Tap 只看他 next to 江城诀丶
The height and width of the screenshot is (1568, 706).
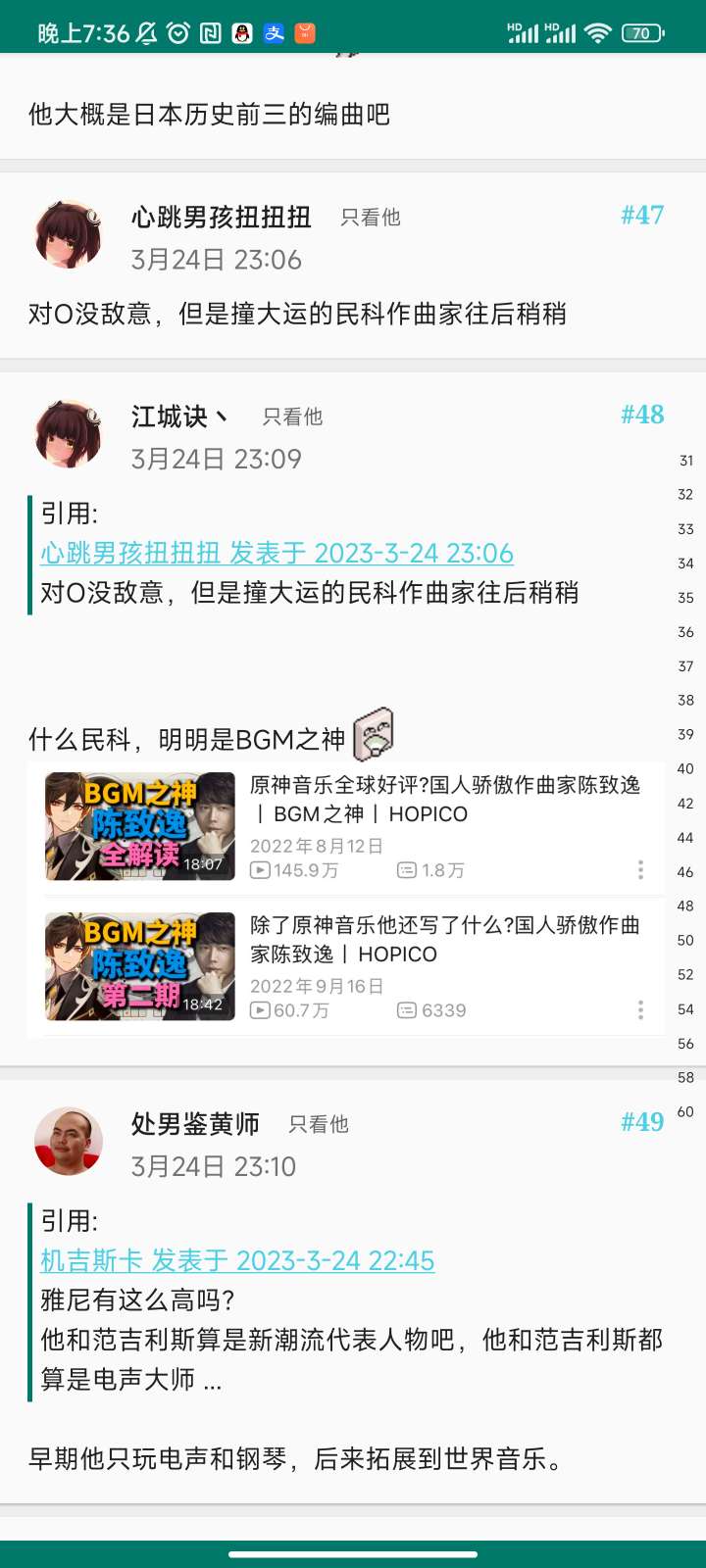292,416
